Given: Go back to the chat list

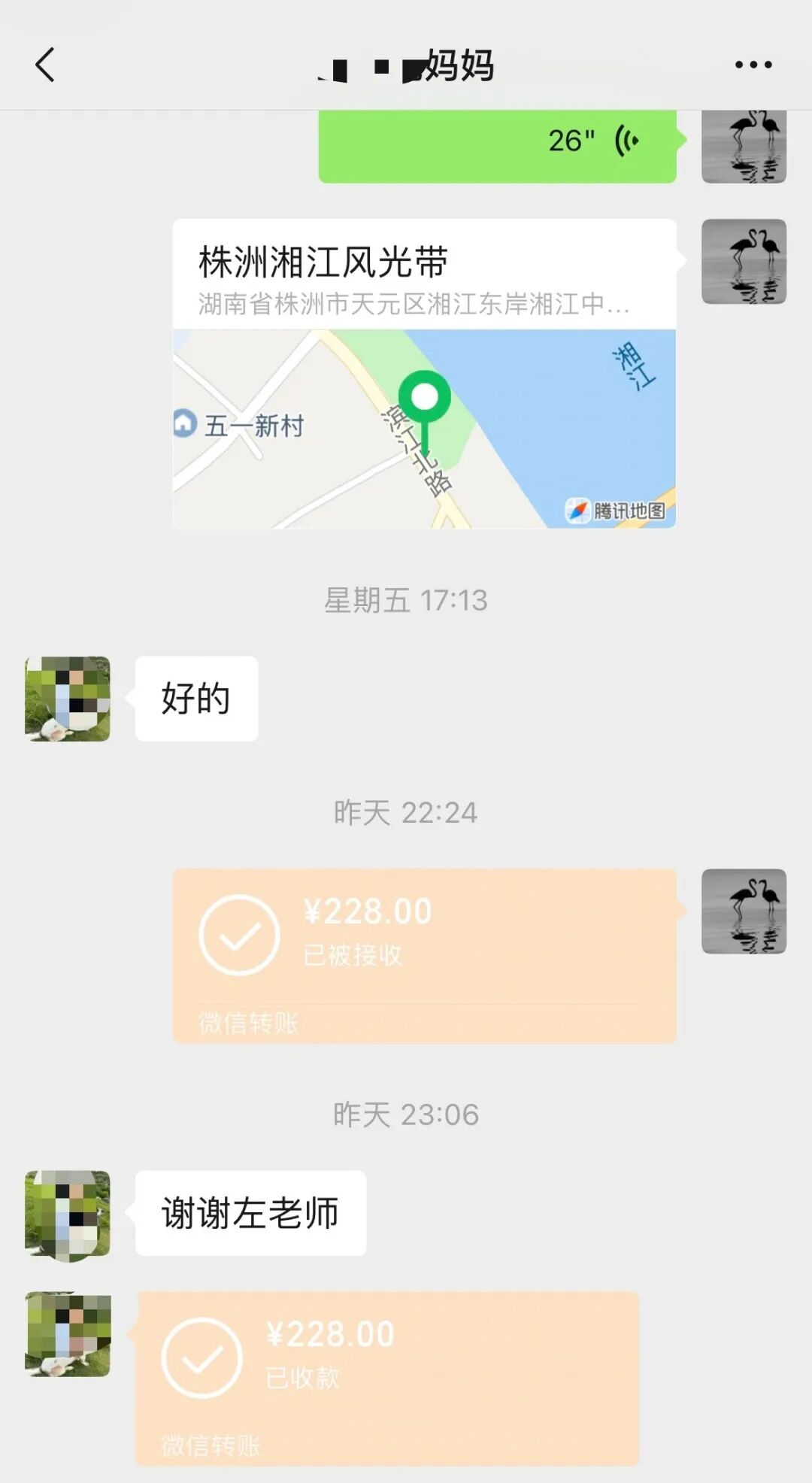Looking at the screenshot, I should (45, 65).
